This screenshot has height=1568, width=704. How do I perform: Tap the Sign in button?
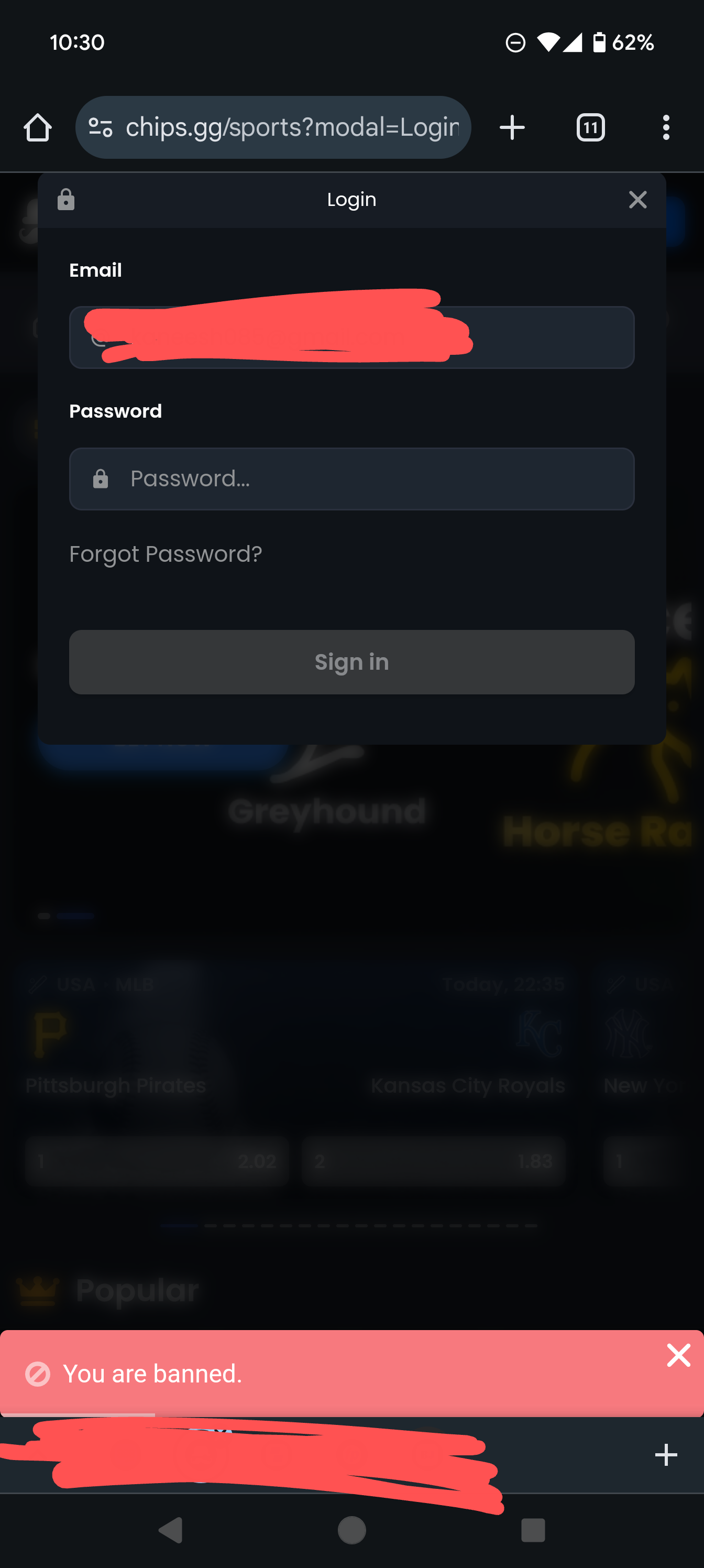(x=351, y=662)
